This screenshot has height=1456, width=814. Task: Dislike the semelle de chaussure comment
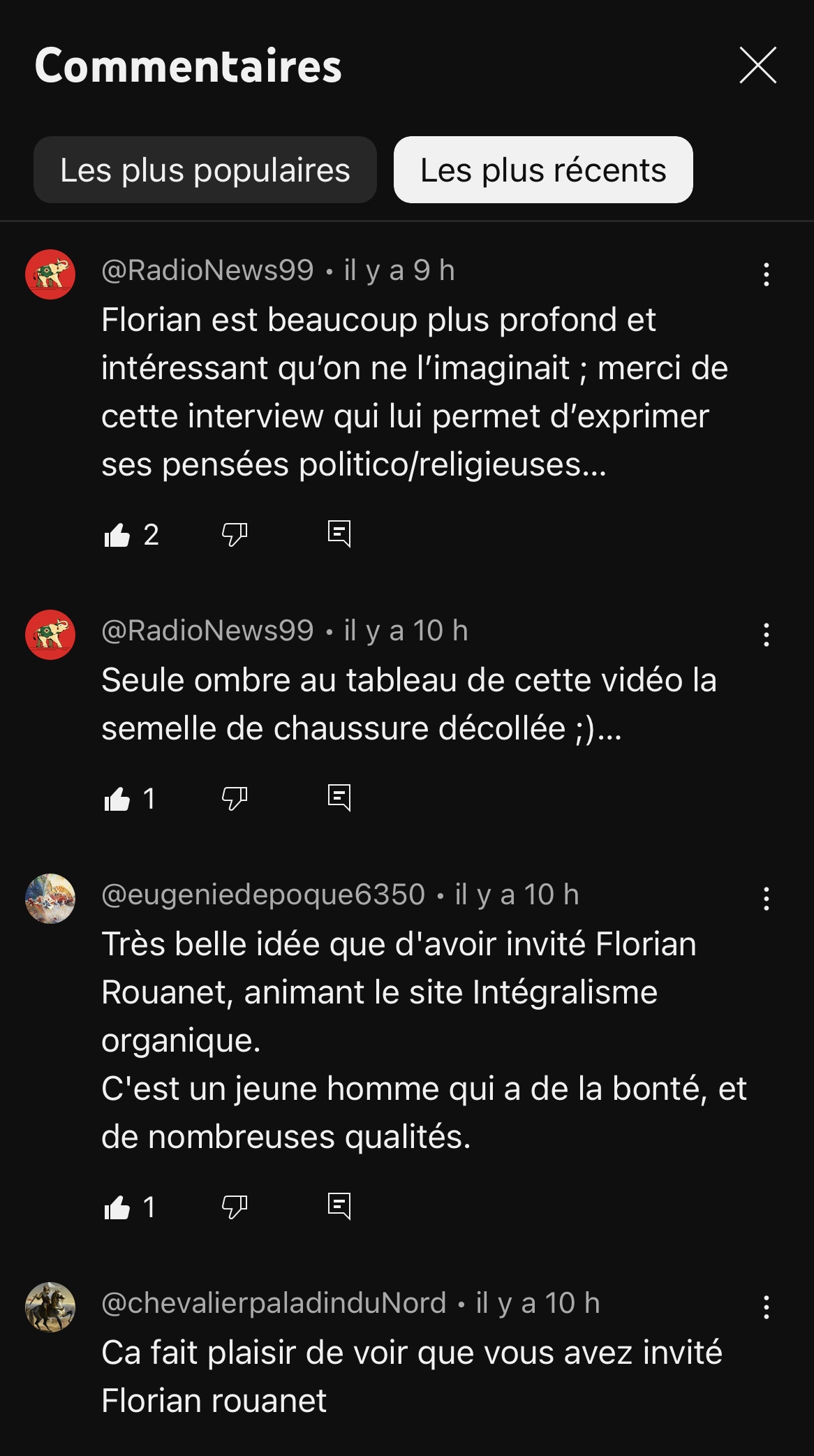[x=234, y=798]
